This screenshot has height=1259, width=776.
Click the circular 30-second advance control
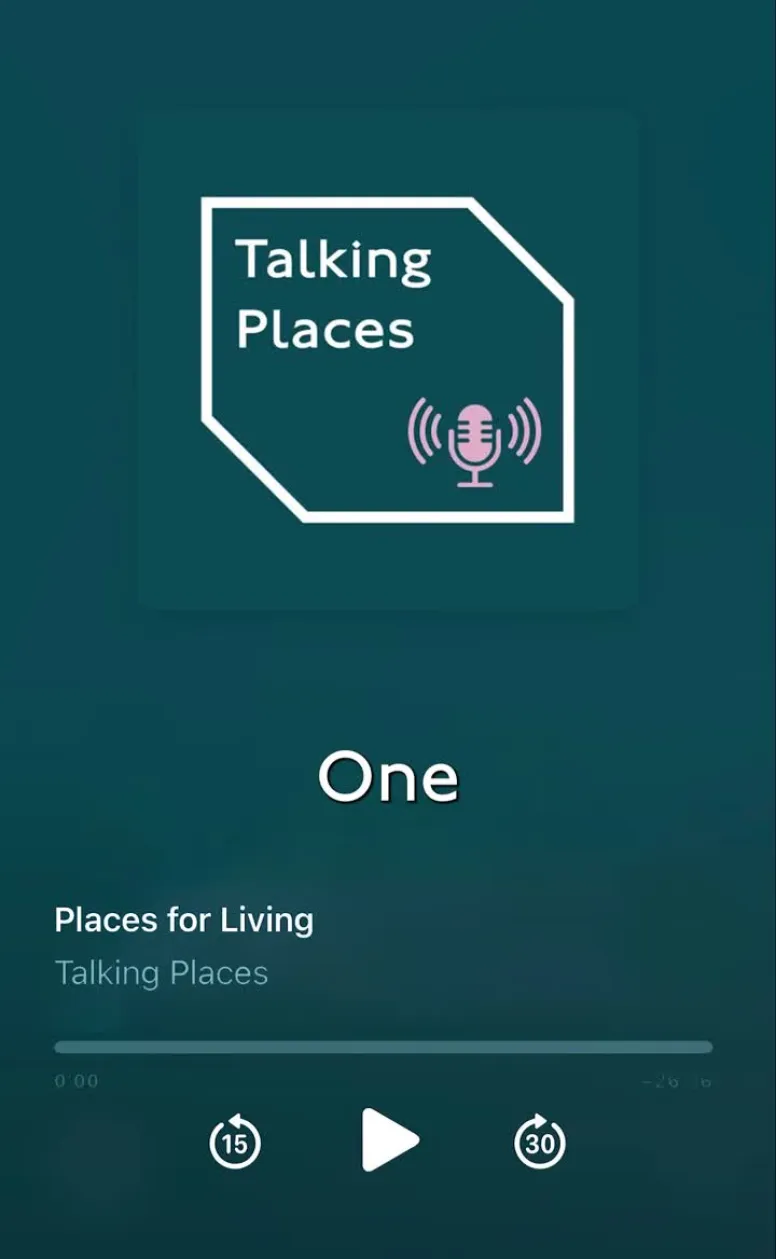(x=539, y=1141)
